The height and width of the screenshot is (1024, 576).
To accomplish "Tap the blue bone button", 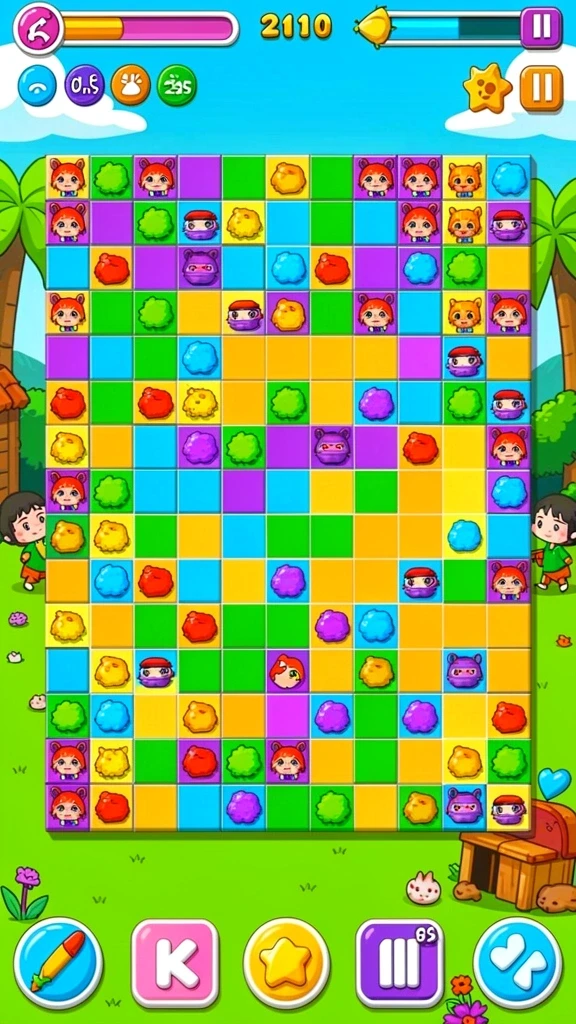I will point(518,963).
